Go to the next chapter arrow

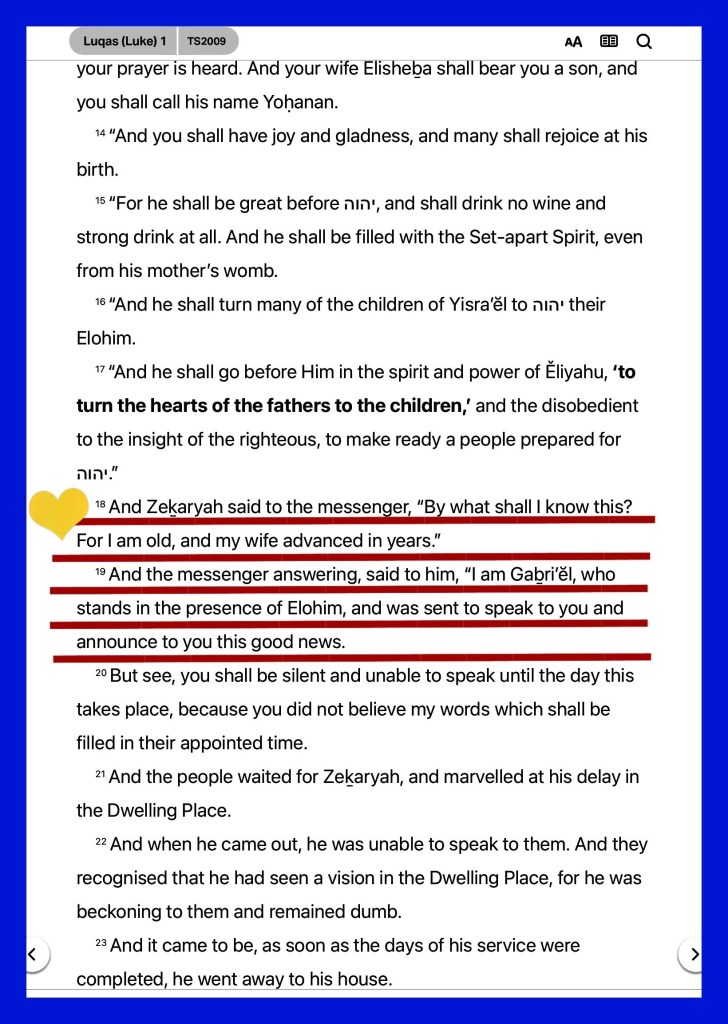tap(690, 954)
